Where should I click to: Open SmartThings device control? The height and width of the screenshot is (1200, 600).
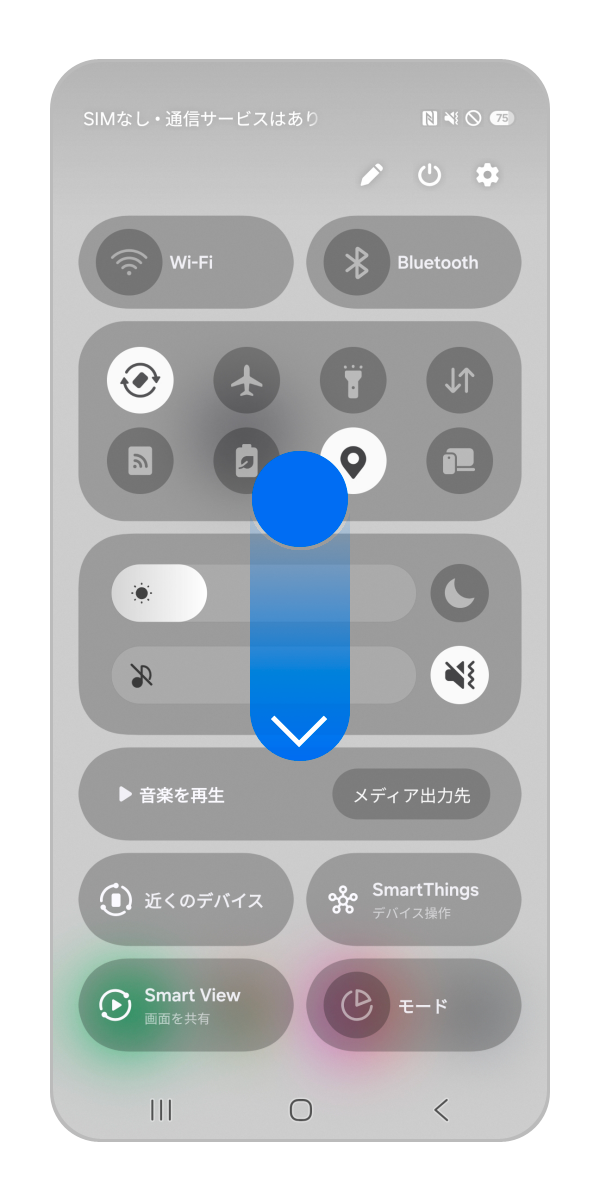click(414, 900)
